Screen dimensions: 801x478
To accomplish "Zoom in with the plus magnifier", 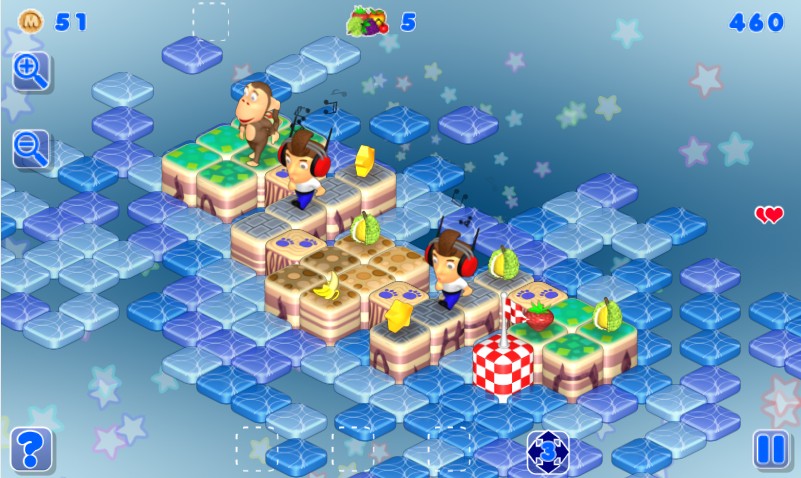I will (x=31, y=71).
